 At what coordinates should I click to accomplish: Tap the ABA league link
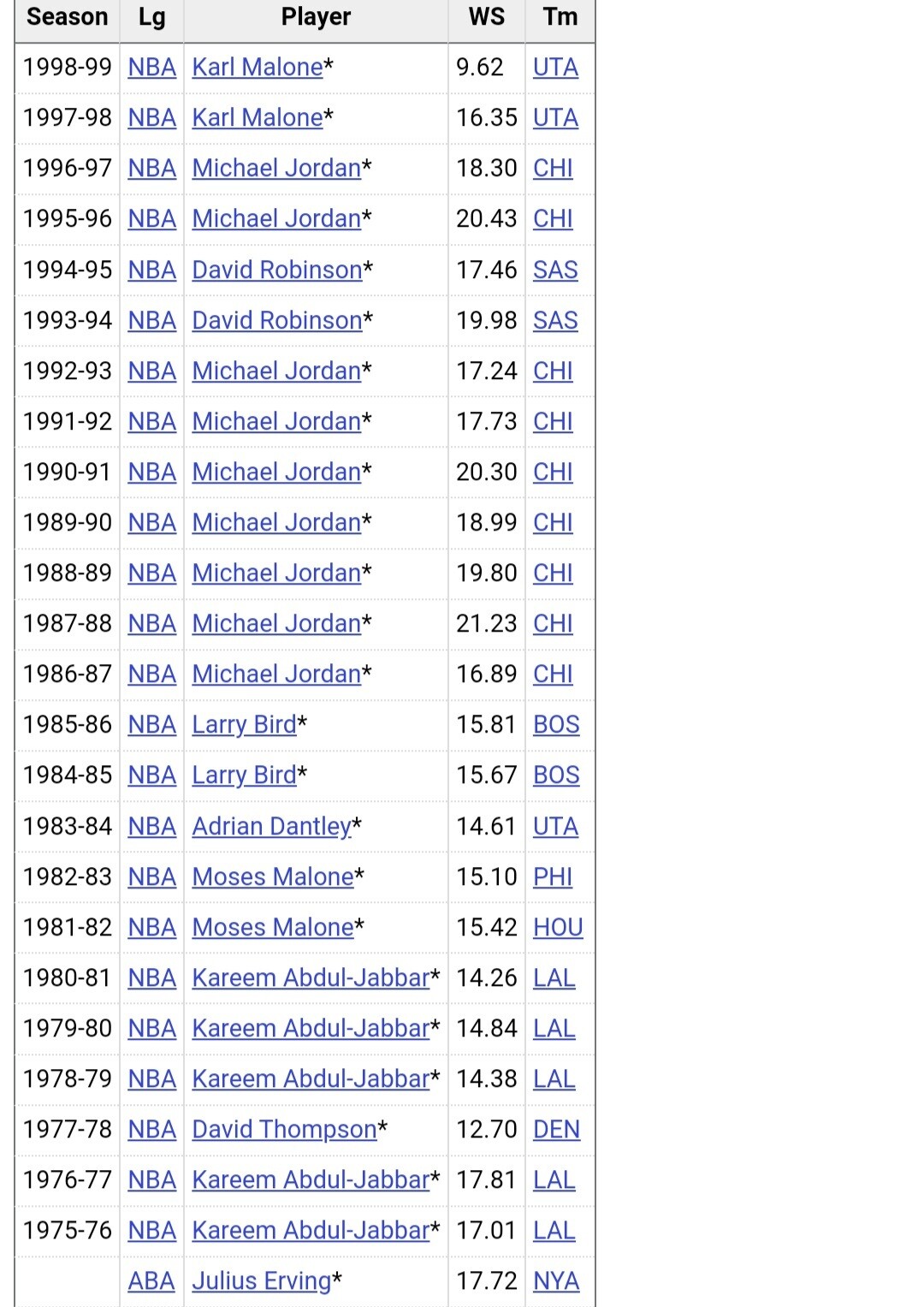click(x=151, y=1280)
